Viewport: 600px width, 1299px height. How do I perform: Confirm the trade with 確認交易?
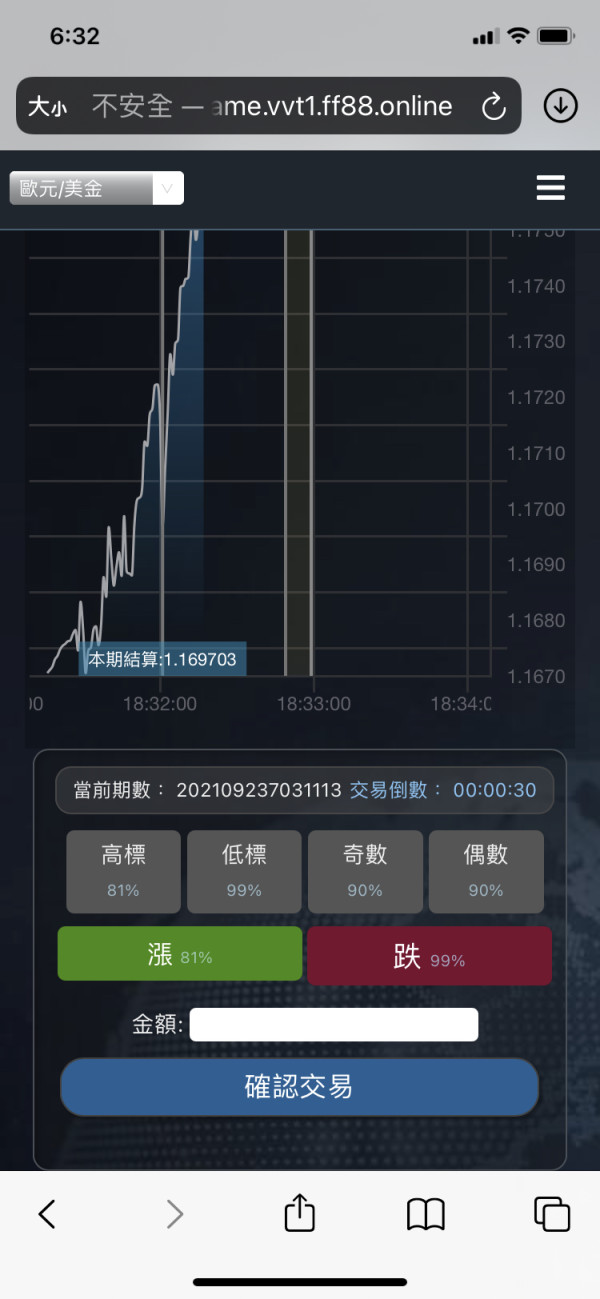[x=300, y=1087]
